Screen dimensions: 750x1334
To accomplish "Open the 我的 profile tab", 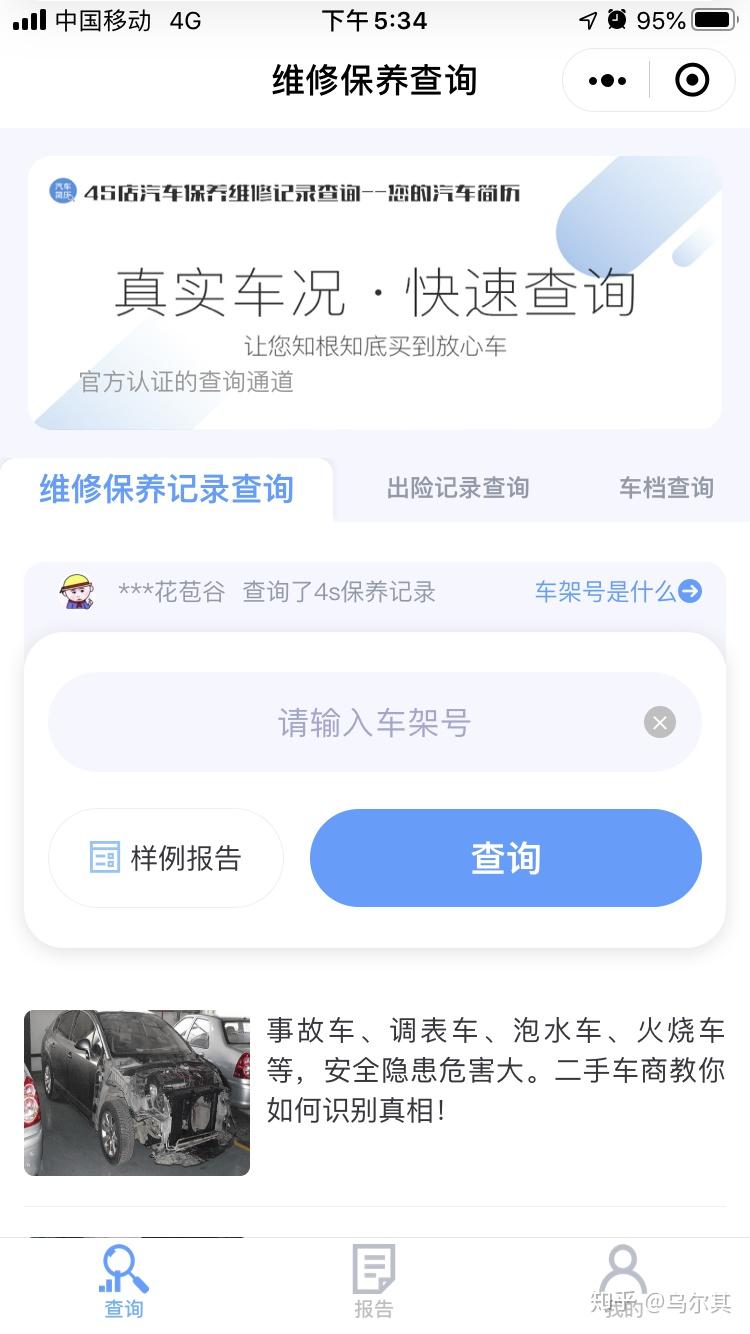I will pyautogui.click(x=623, y=1281).
